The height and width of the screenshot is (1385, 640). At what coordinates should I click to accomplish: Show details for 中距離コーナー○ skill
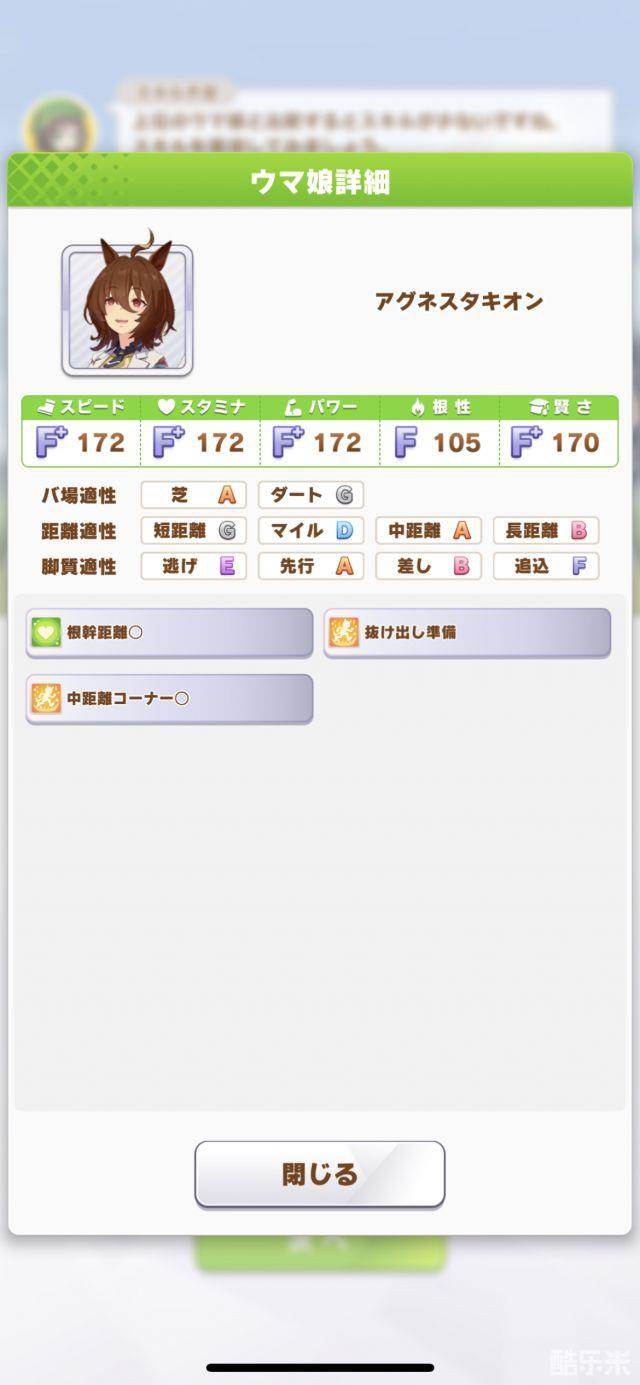click(169, 698)
